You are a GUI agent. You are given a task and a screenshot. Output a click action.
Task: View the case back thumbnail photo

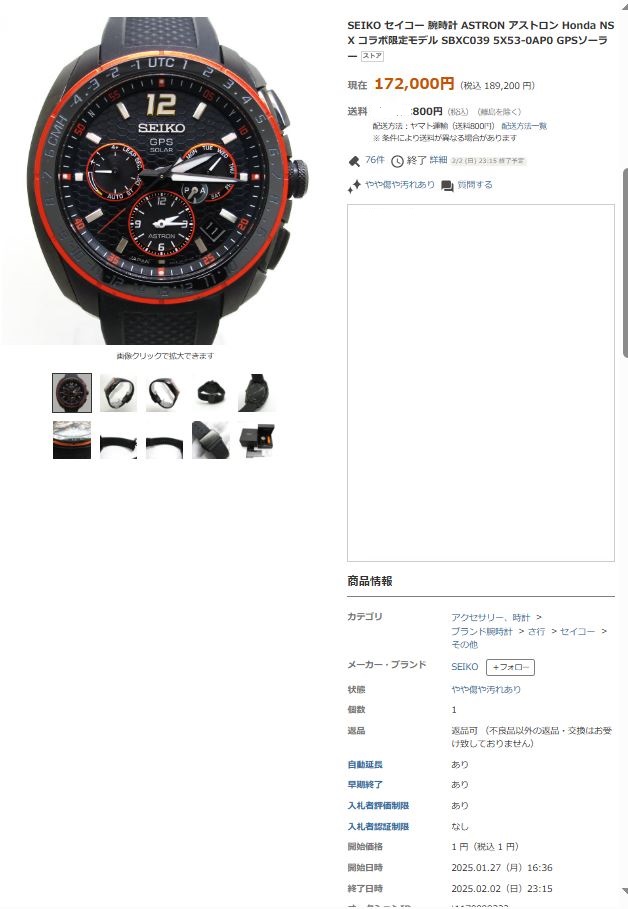(x=211, y=393)
